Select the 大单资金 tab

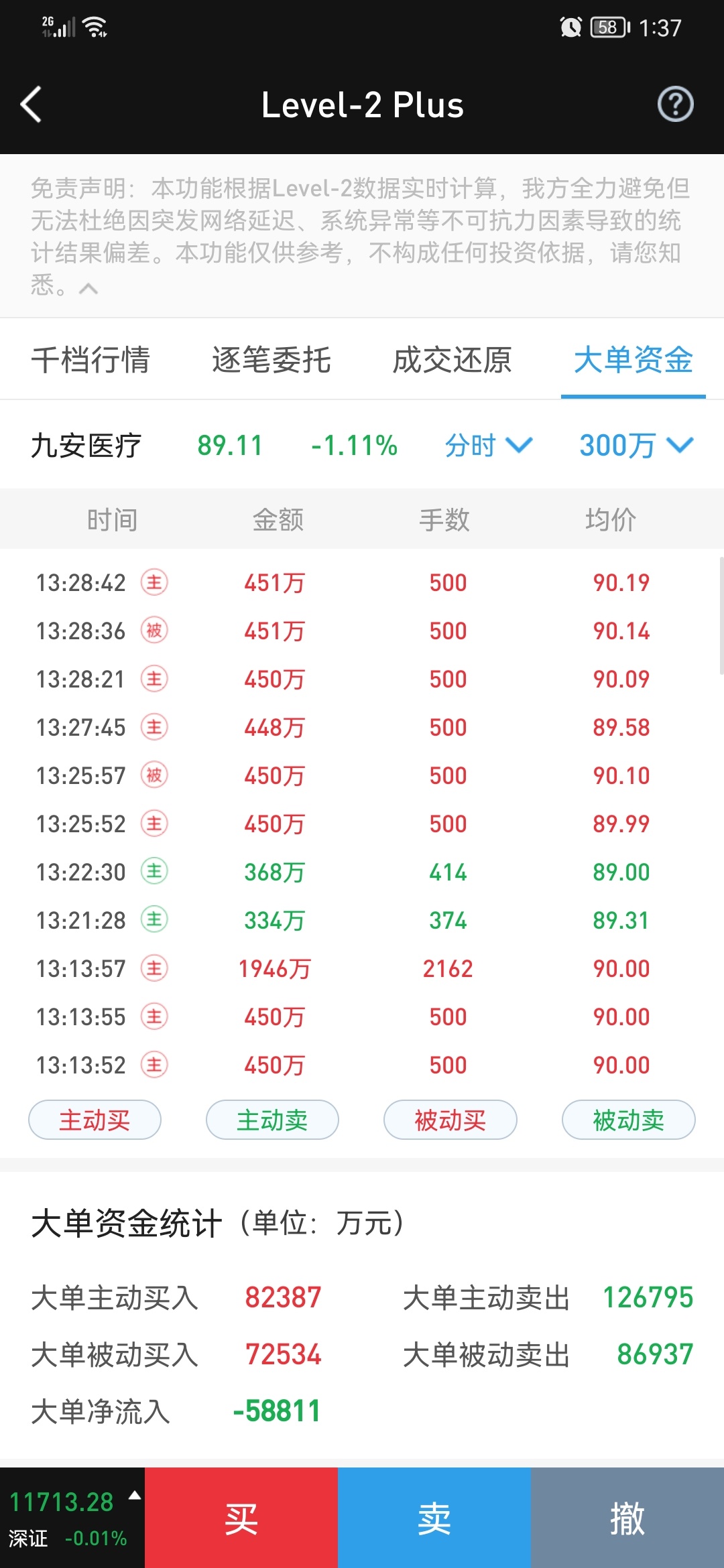[633, 360]
